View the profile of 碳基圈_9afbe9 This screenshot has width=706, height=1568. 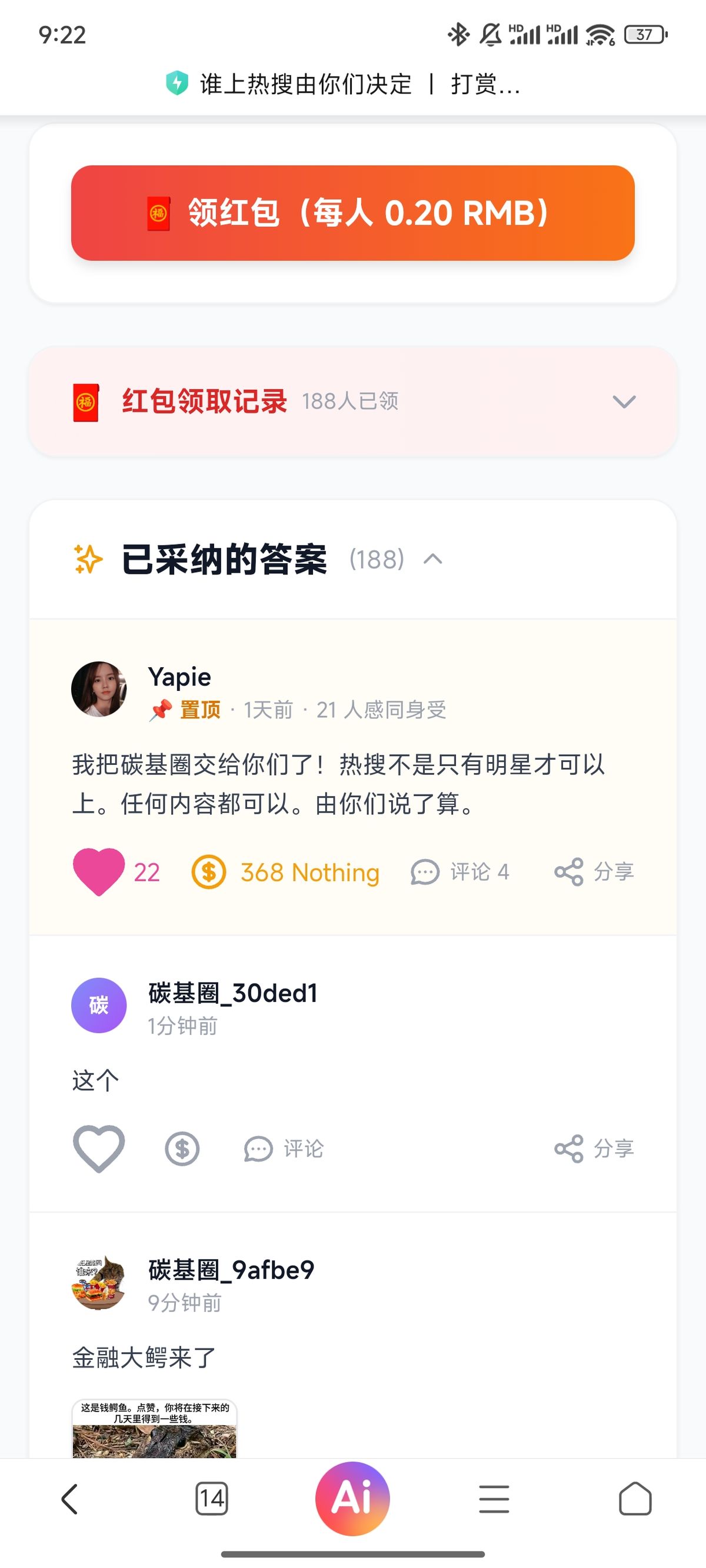point(99,1282)
